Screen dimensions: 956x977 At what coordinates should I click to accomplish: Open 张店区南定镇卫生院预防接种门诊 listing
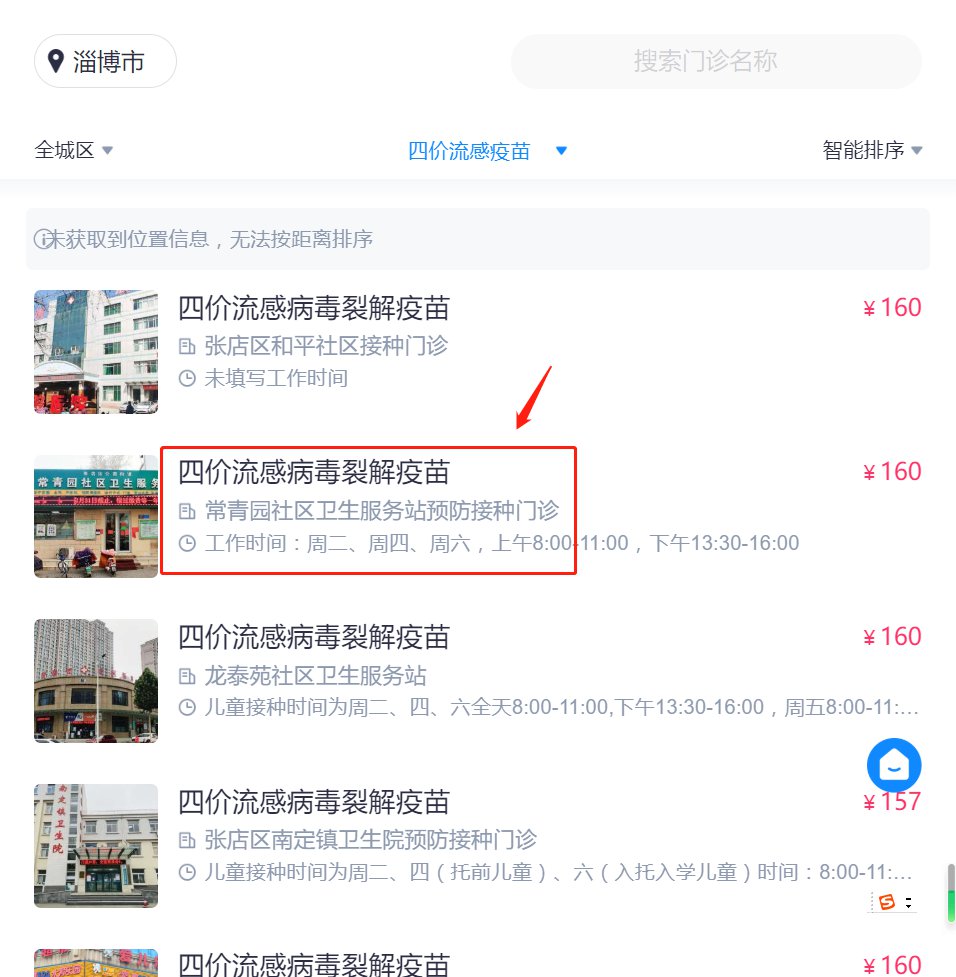pos(370,839)
